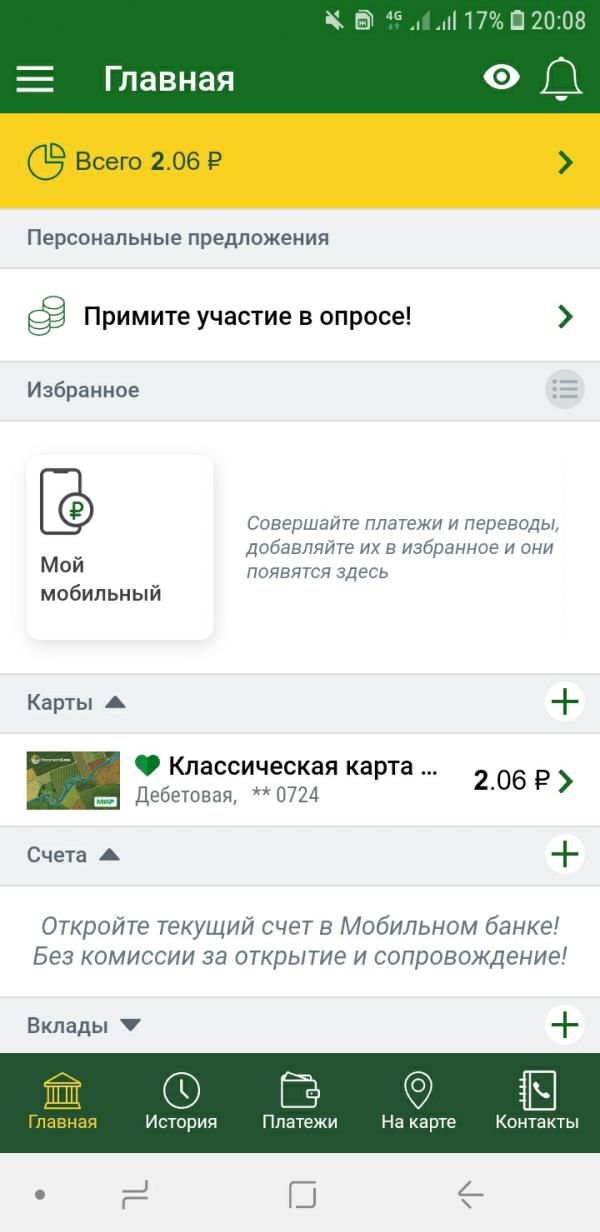
Task: Add a new deposit with the Вклады plus
Action: [x=565, y=1025]
